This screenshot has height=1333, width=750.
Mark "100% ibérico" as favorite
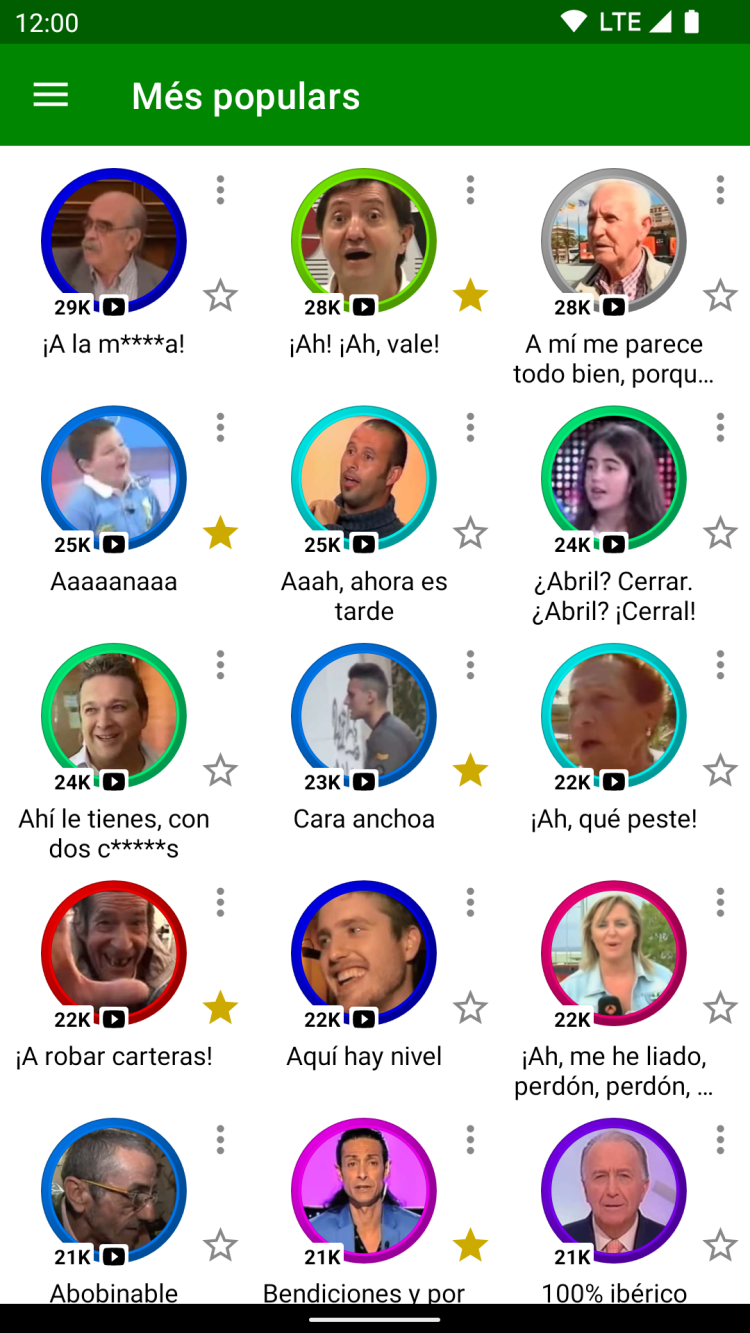pos(720,1245)
